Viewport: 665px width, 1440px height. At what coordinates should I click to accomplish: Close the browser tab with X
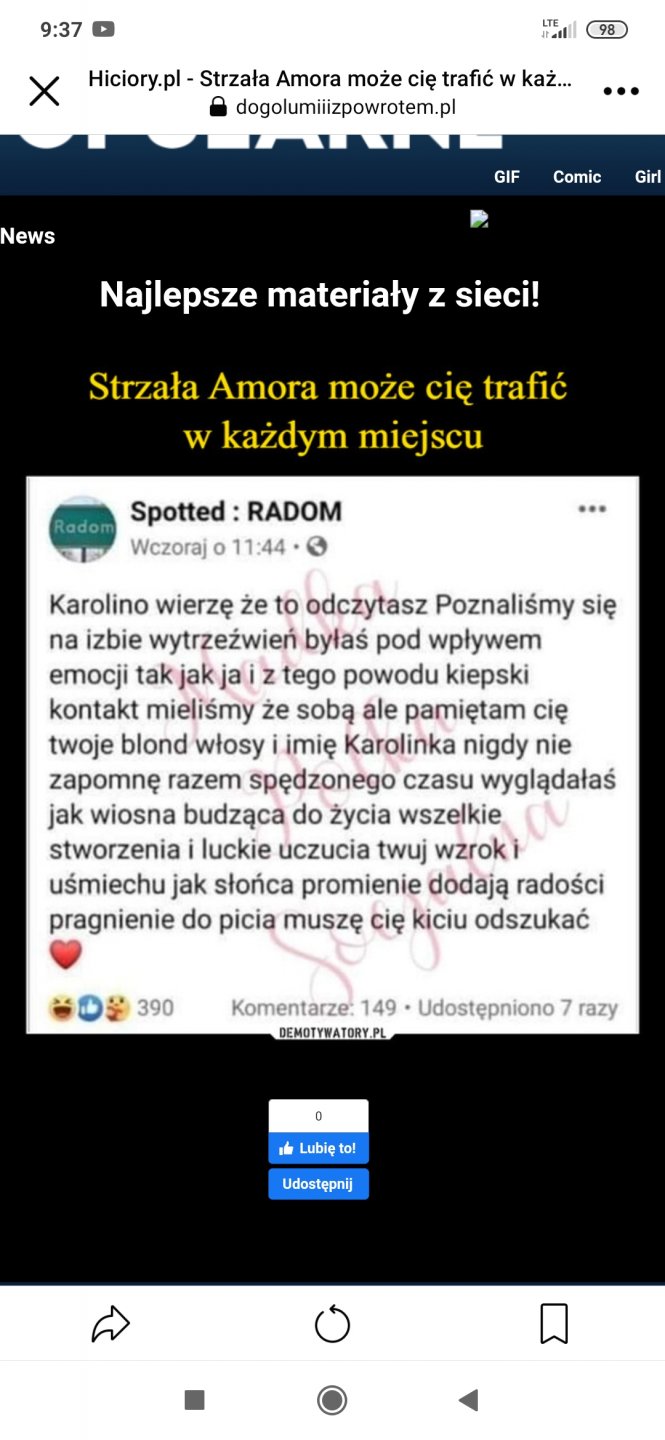(44, 91)
